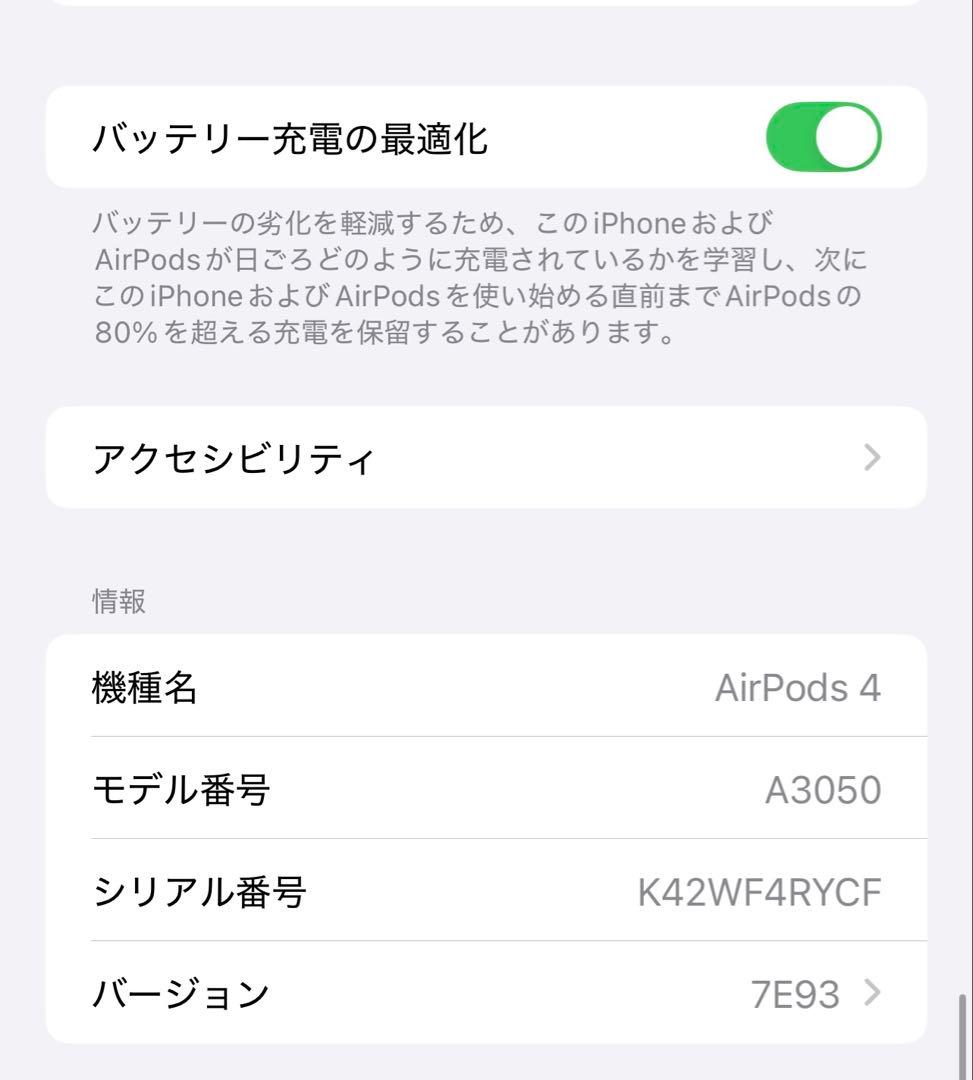Tap the AirPods 4 model name value
The height and width of the screenshot is (1080, 973).
(798, 687)
